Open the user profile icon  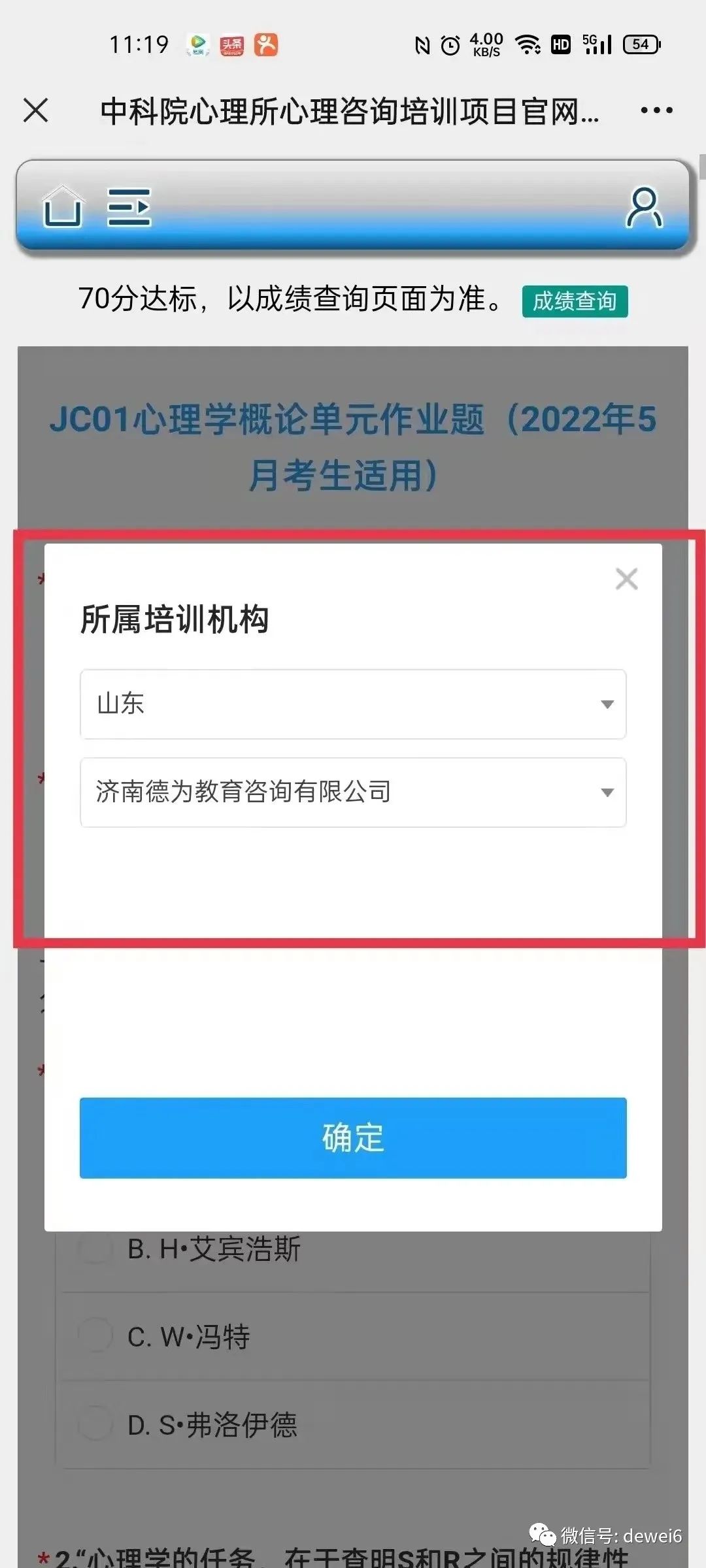[644, 208]
